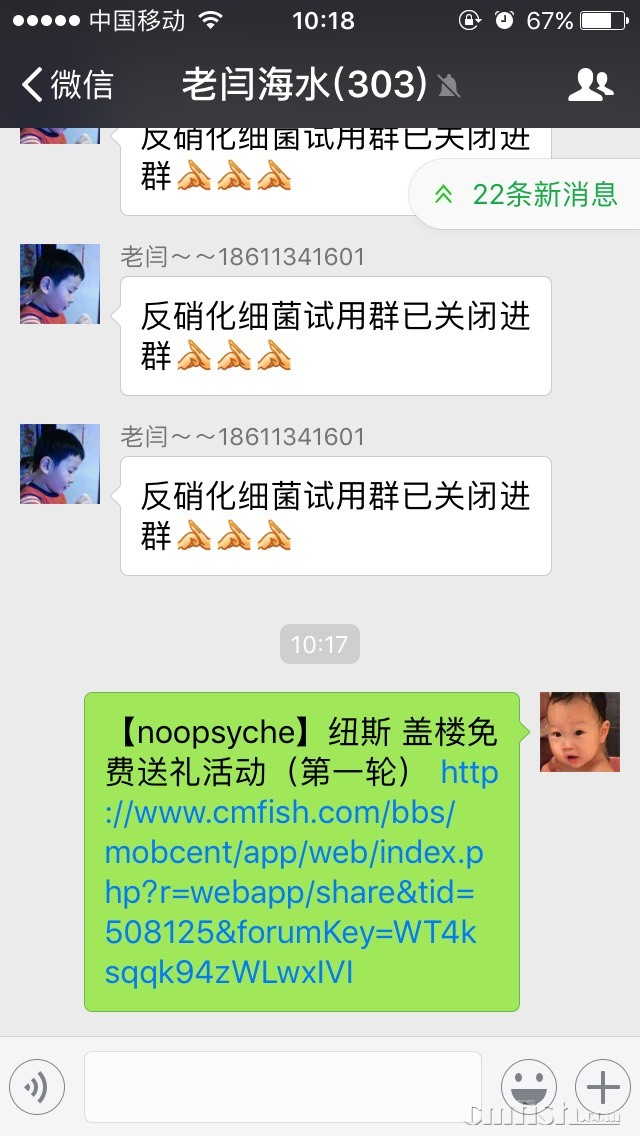
Task: Open the emoji sticker panel
Action: click(528, 1087)
